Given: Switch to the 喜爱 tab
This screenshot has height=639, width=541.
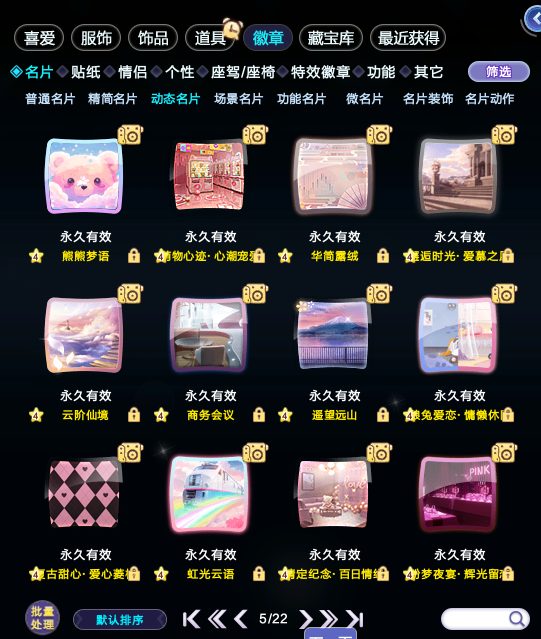Looking at the screenshot, I should tap(39, 38).
